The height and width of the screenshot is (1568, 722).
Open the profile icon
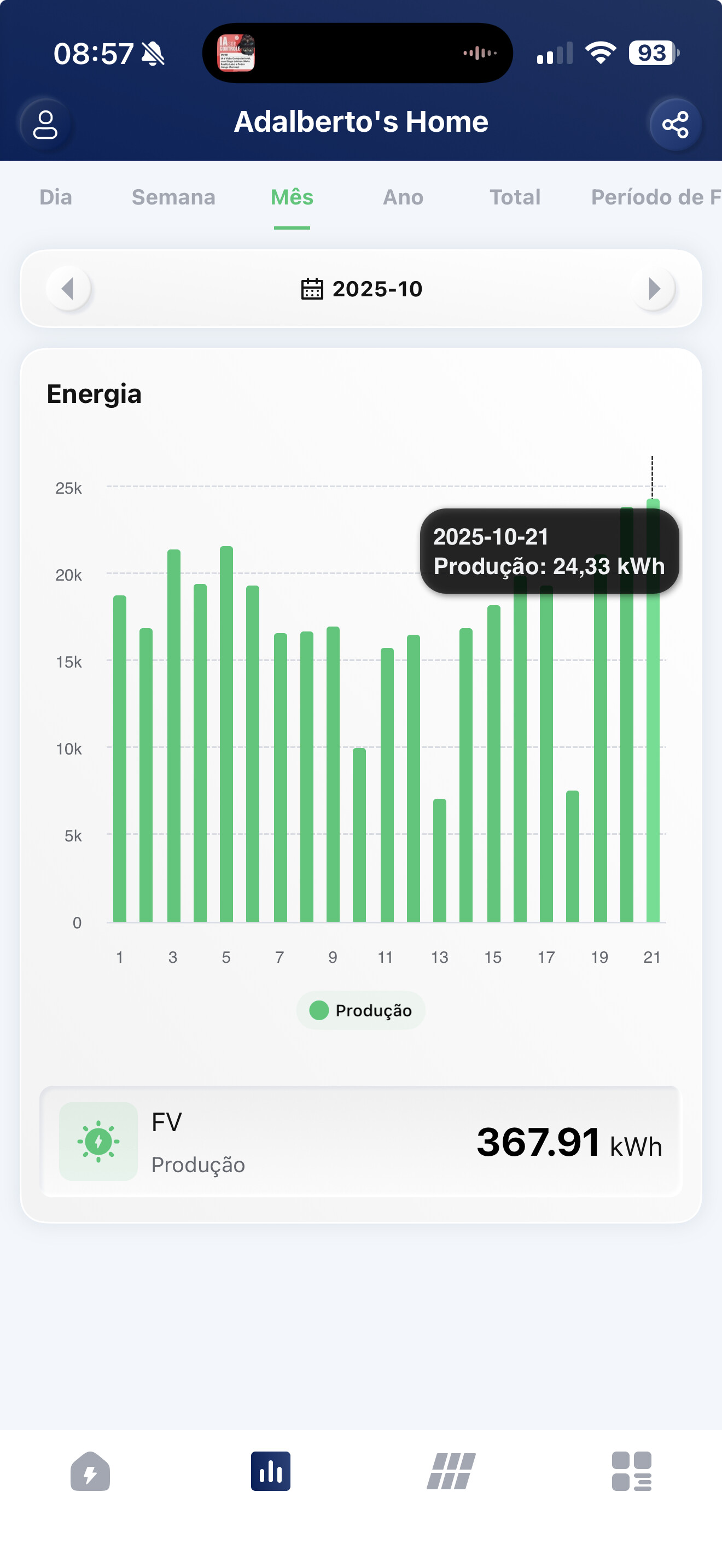click(45, 125)
